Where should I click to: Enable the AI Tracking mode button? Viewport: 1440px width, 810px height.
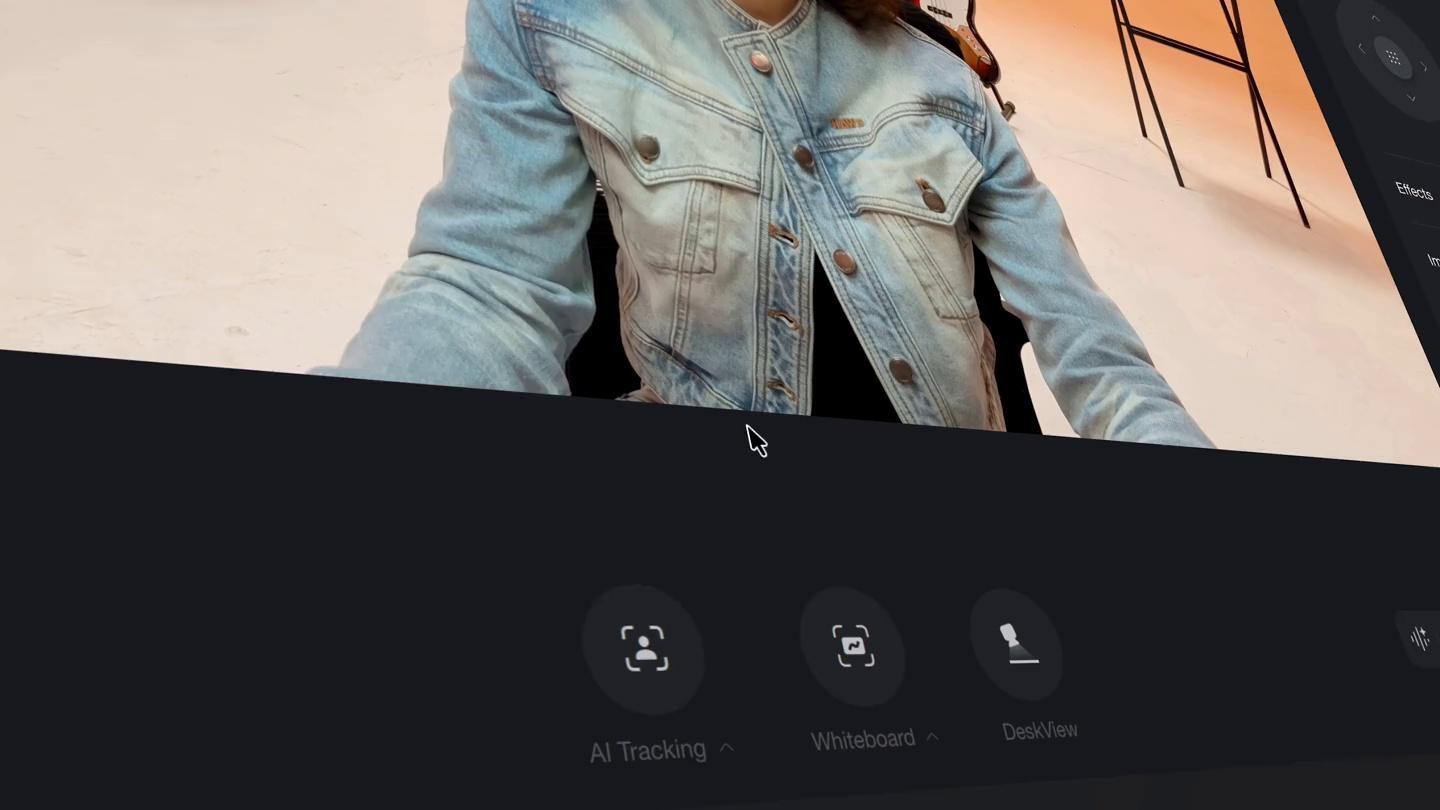coord(643,649)
